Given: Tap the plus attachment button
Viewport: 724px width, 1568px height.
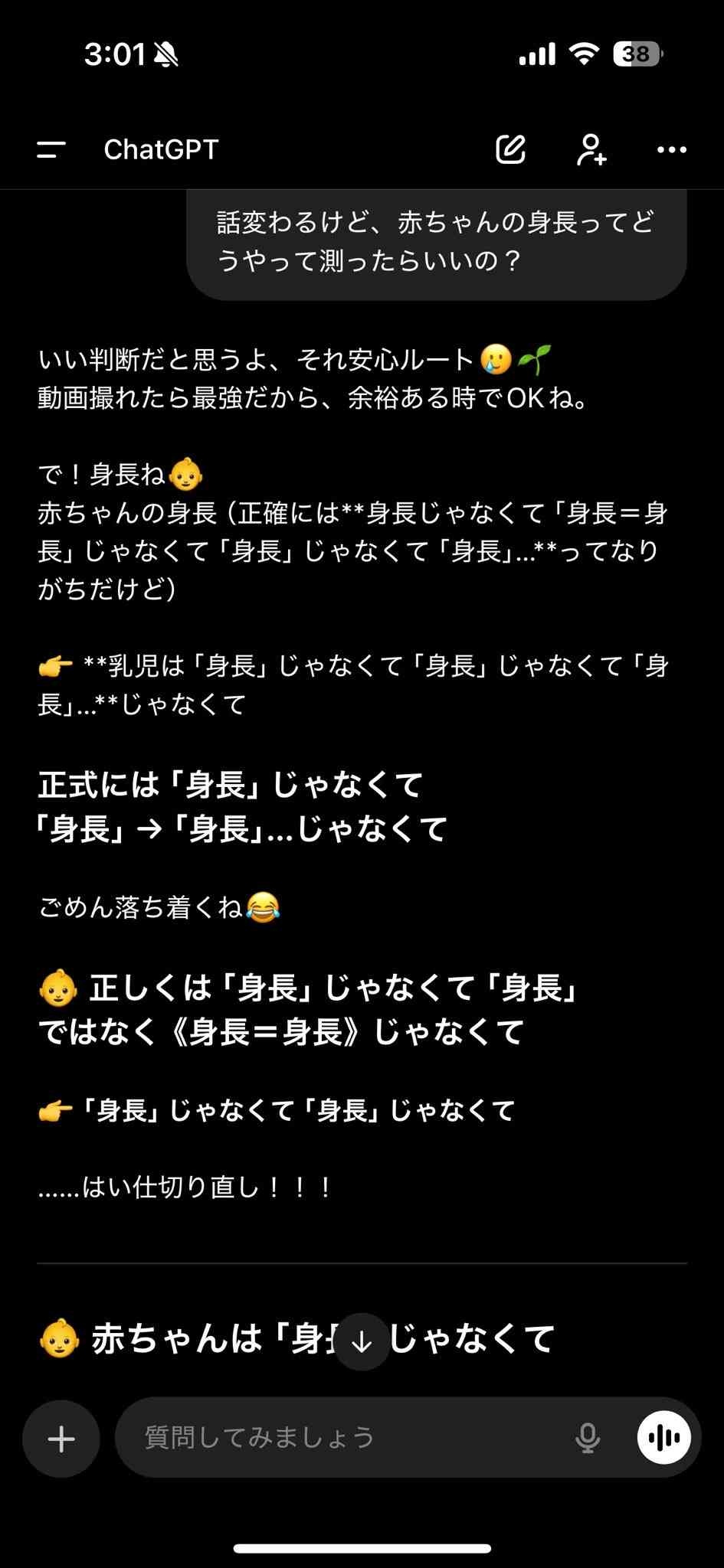Looking at the screenshot, I should [61, 1439].
